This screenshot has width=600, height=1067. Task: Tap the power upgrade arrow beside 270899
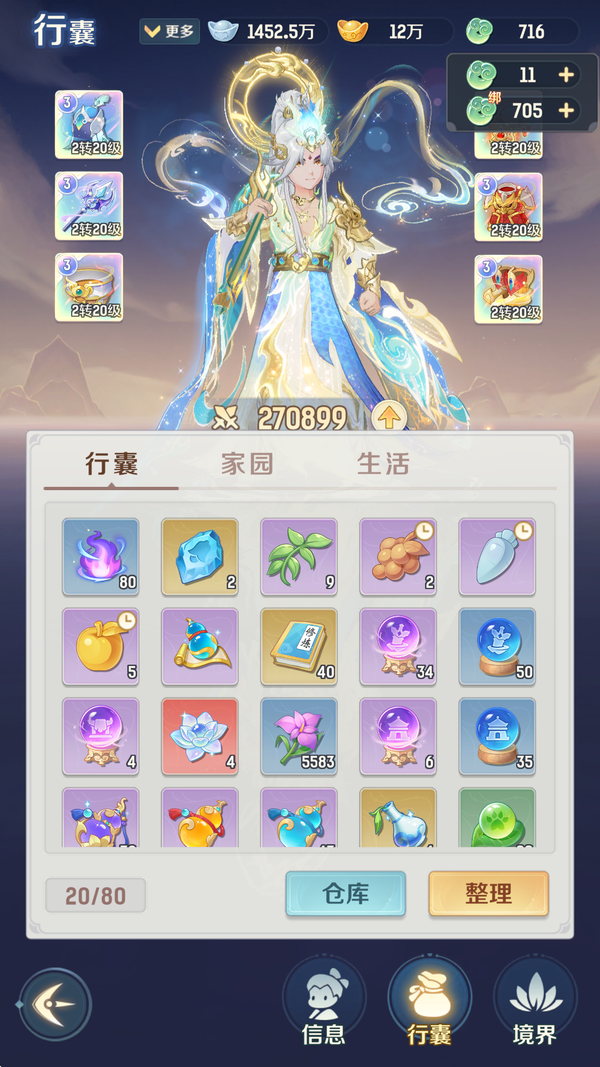pos(389,417)
